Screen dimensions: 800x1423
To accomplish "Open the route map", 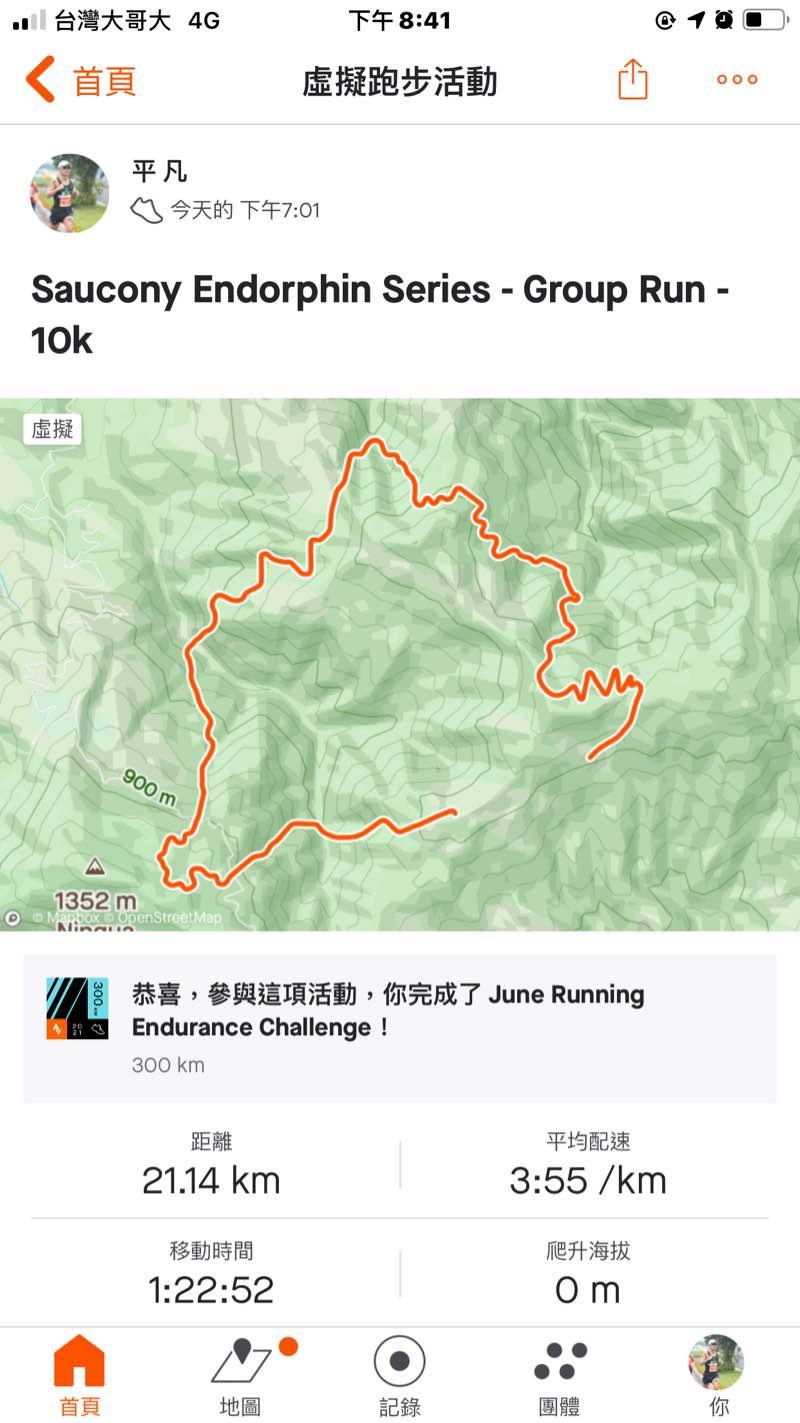I will click(x=400, y=664).
